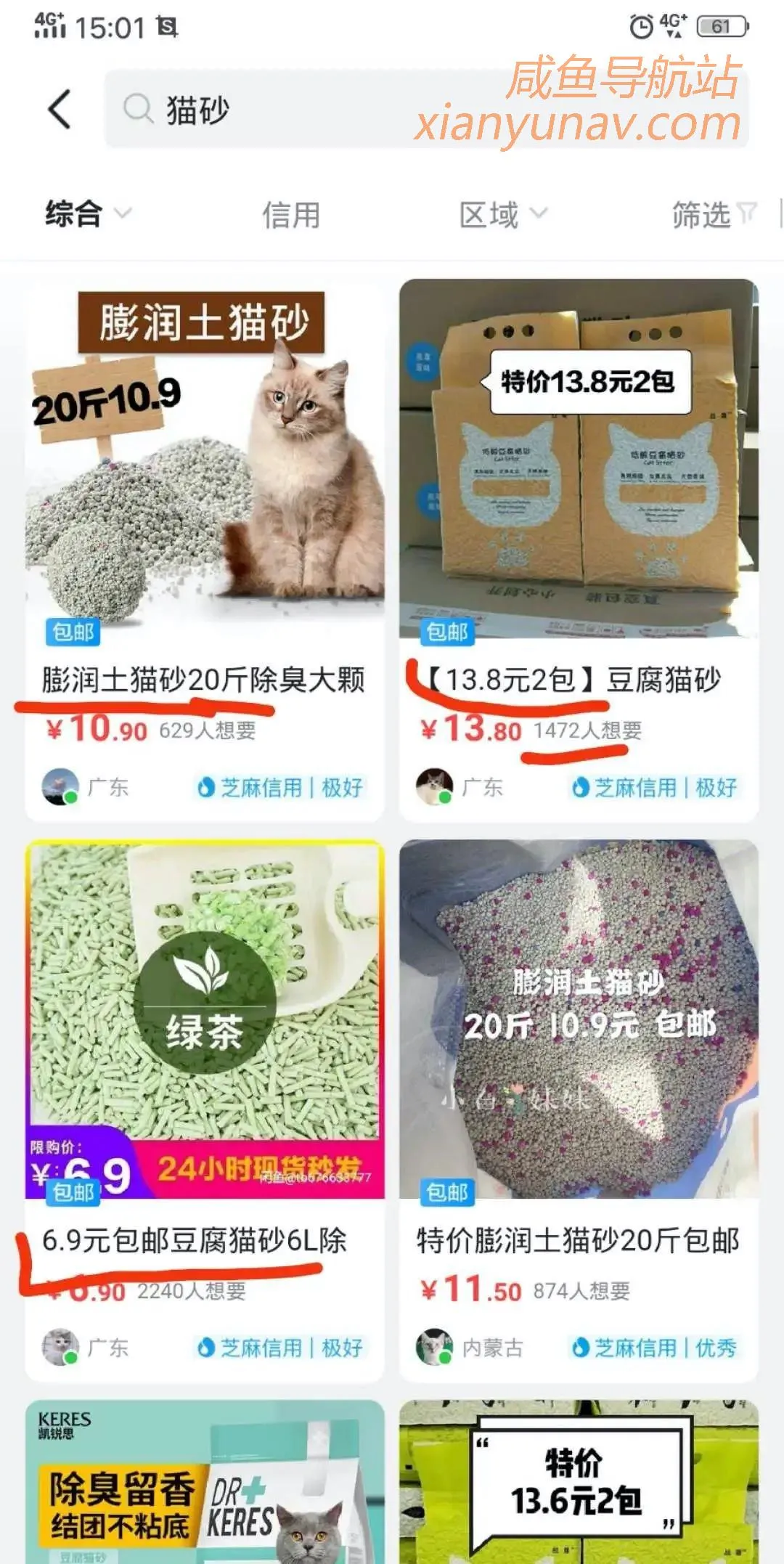
Task: Switch to the 信用 tab
Action: tap(290, 213)
